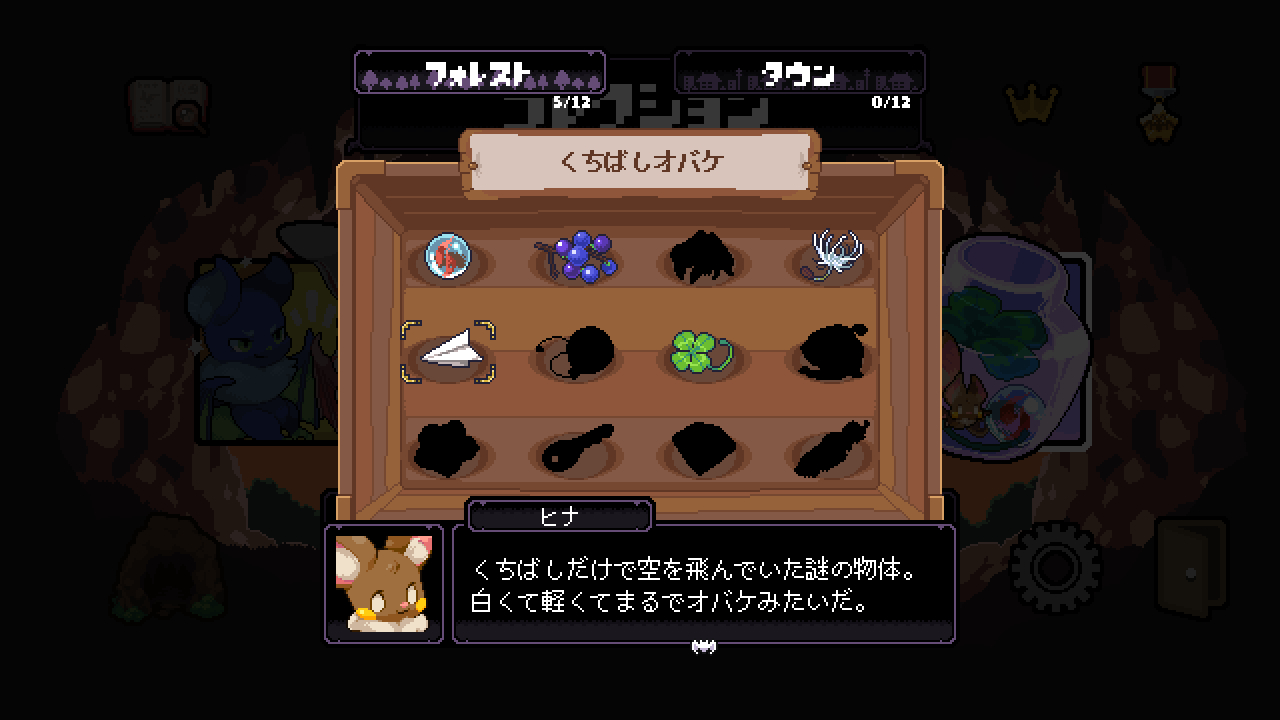Select the blue berries item

click(578, 256)
